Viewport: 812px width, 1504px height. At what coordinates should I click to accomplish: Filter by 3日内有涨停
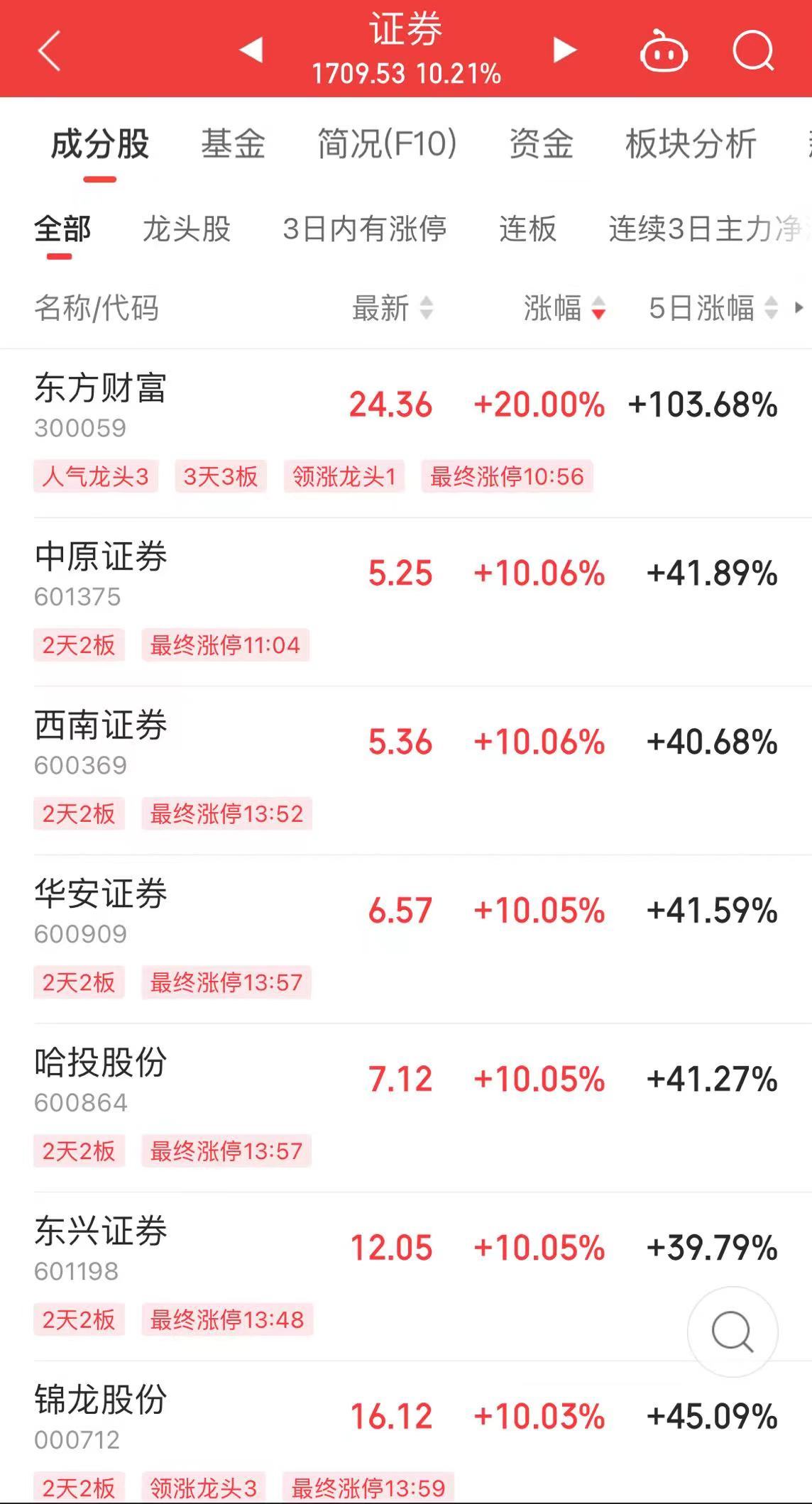click(x=364, y=229)
